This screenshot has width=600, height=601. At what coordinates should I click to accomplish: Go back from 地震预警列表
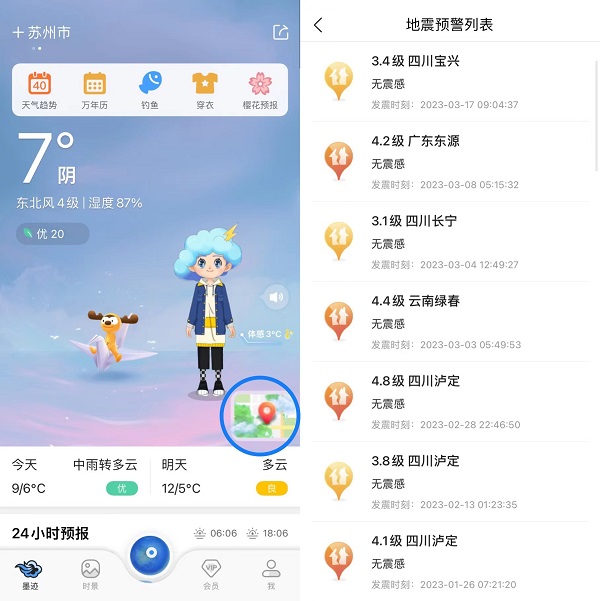319,25
